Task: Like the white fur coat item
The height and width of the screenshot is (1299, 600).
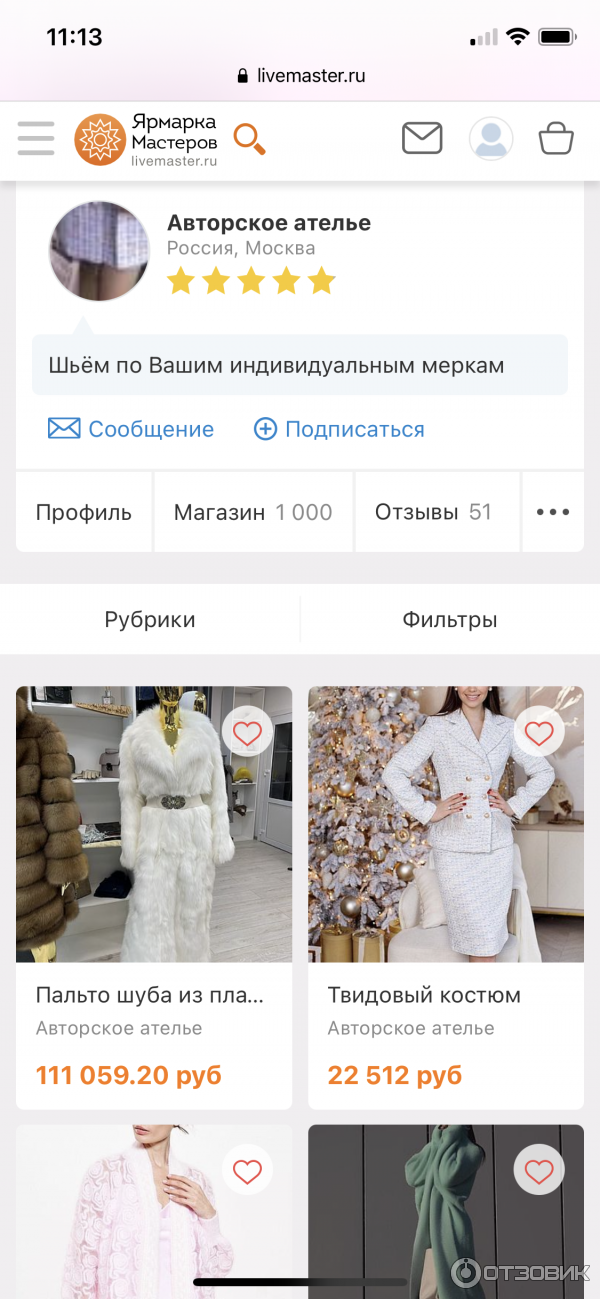Action: point(247,733)
